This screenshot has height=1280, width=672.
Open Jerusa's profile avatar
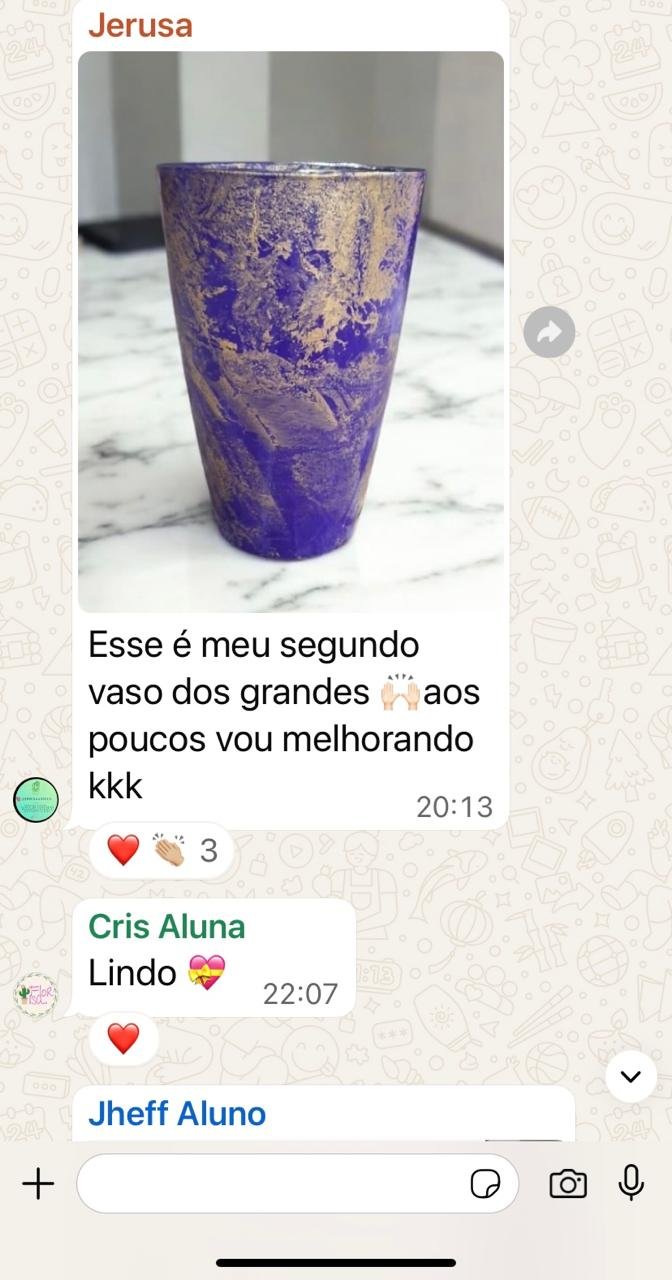[36, 800]
